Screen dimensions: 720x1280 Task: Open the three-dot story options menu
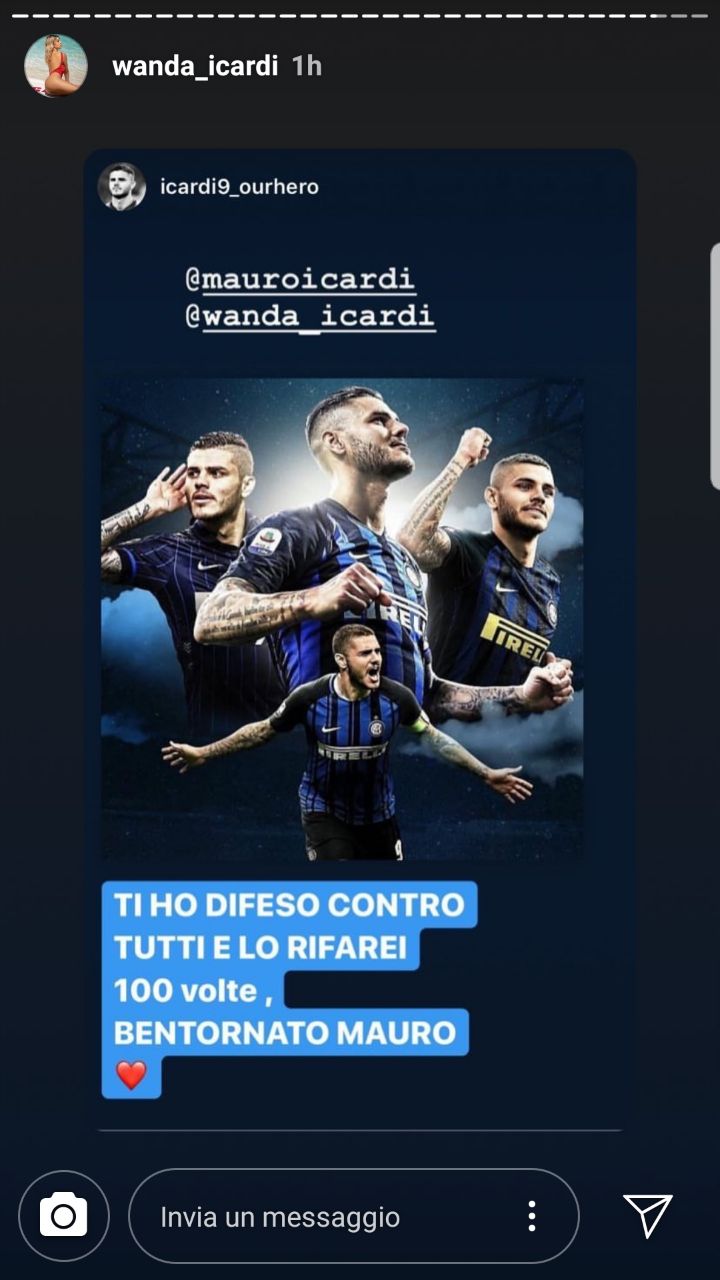click(531, 1216)
